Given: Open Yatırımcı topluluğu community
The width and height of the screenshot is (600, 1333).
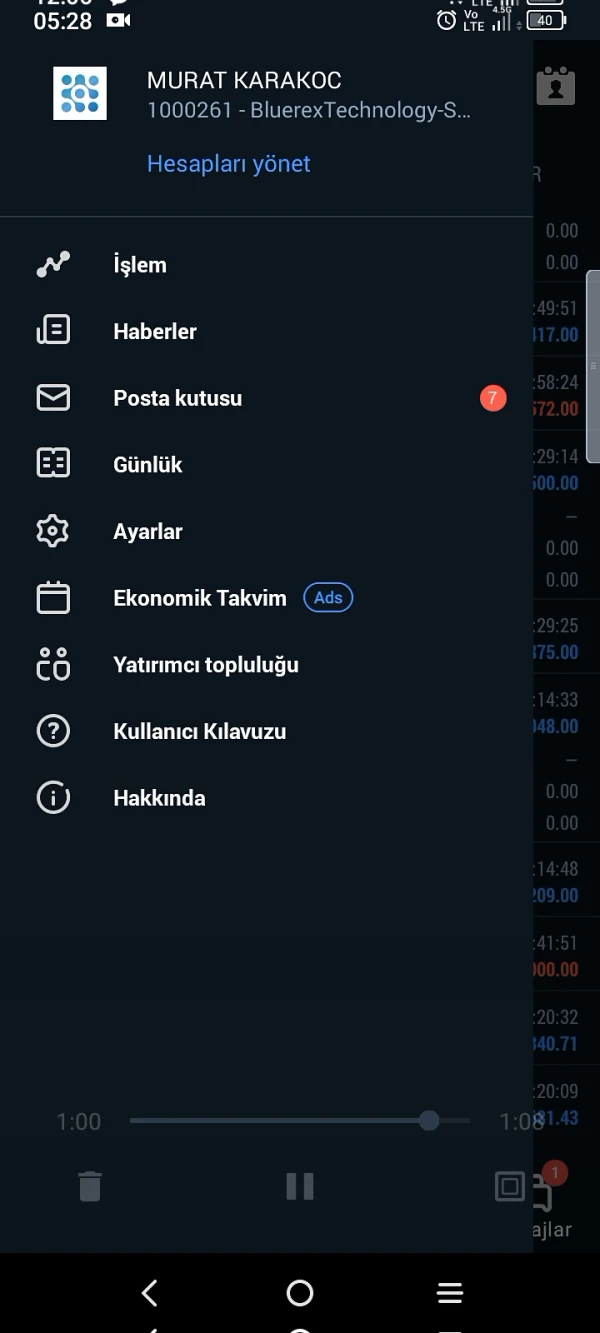Looking at the screenshot, I should pyautogui.click(x=266, y=665).
